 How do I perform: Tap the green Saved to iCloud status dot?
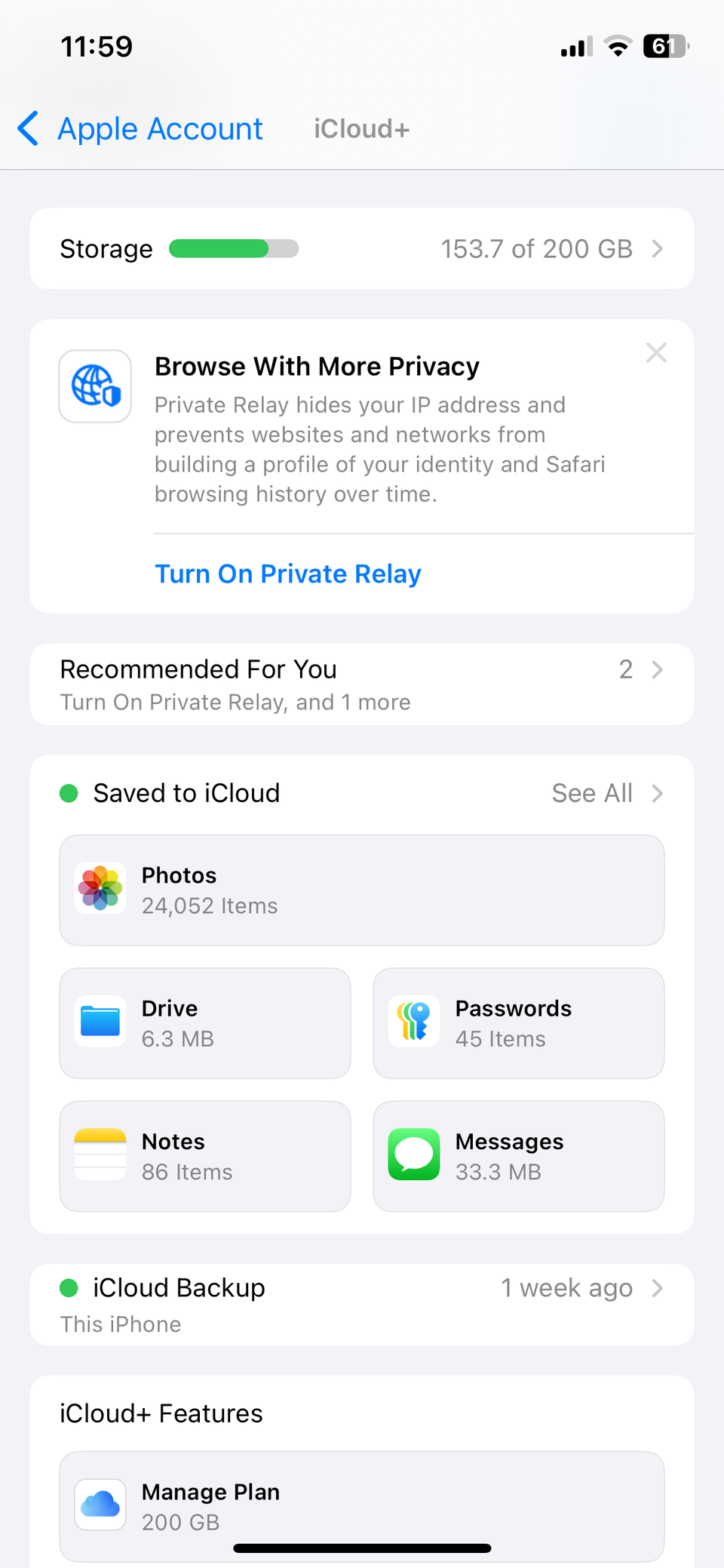point(69,793)
